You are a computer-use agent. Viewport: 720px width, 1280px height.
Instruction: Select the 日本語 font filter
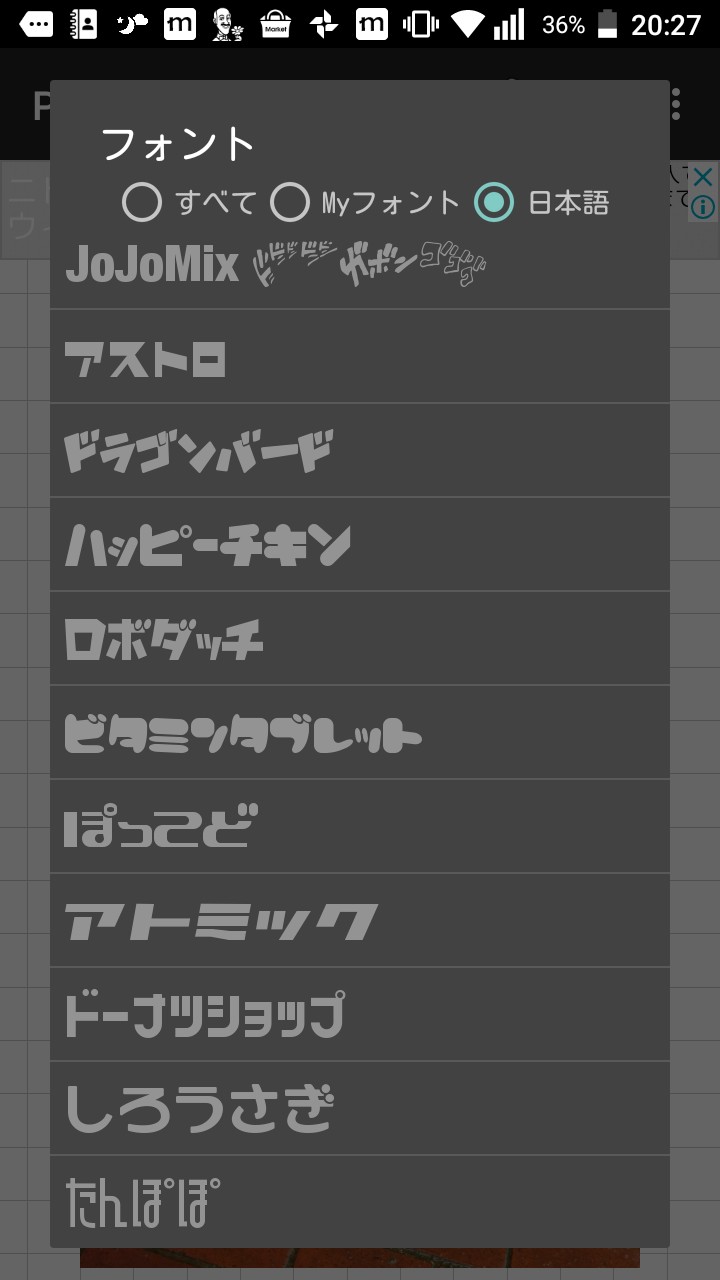(x=541, y=203)
